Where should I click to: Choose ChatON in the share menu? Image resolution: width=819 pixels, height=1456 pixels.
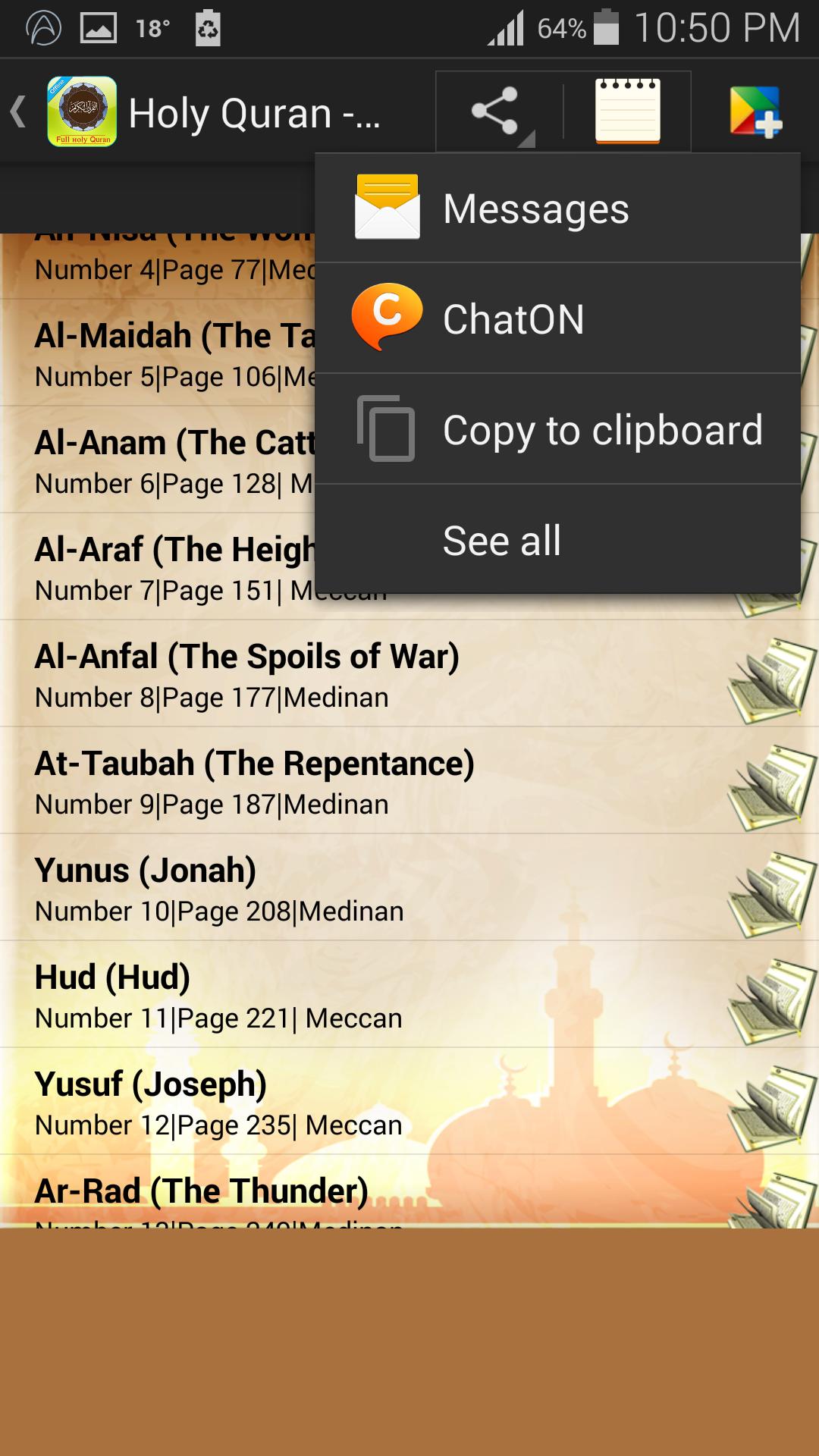pos(513,318)
